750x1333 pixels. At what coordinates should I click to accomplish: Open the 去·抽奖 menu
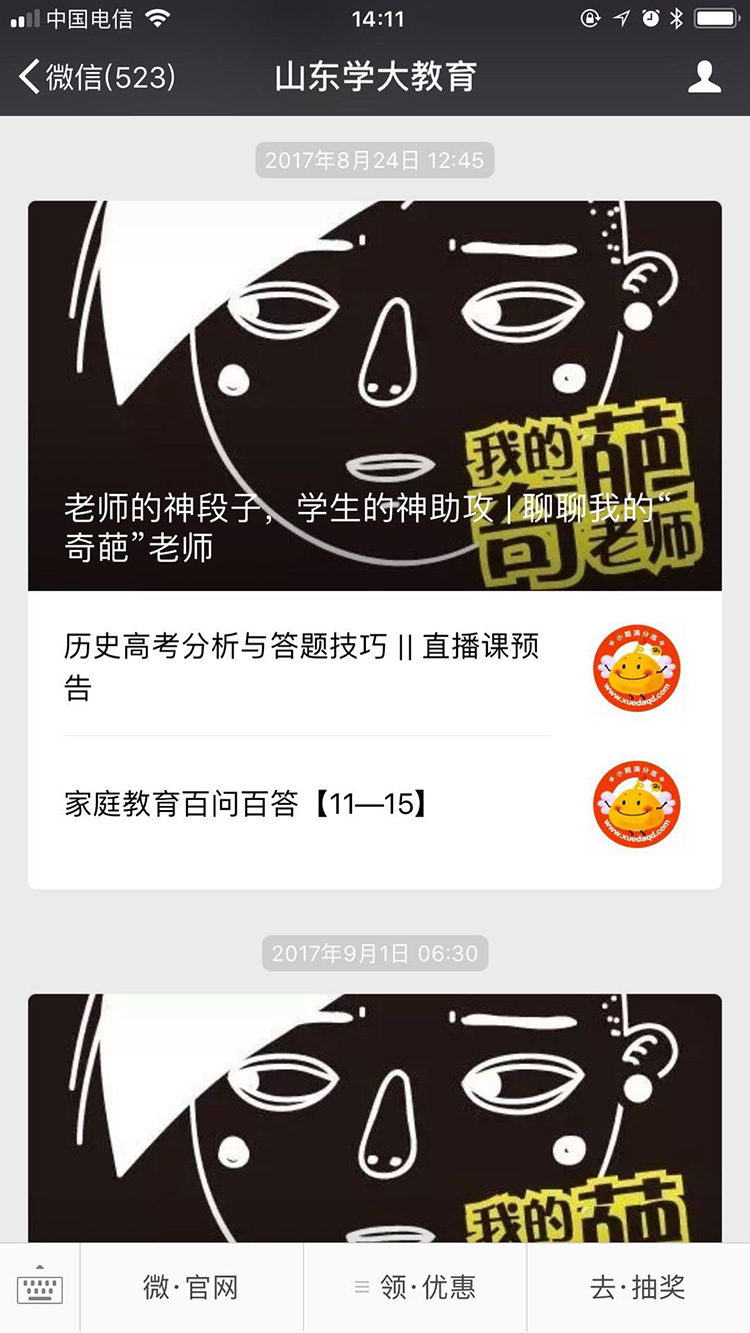(x=637, y=1288)
